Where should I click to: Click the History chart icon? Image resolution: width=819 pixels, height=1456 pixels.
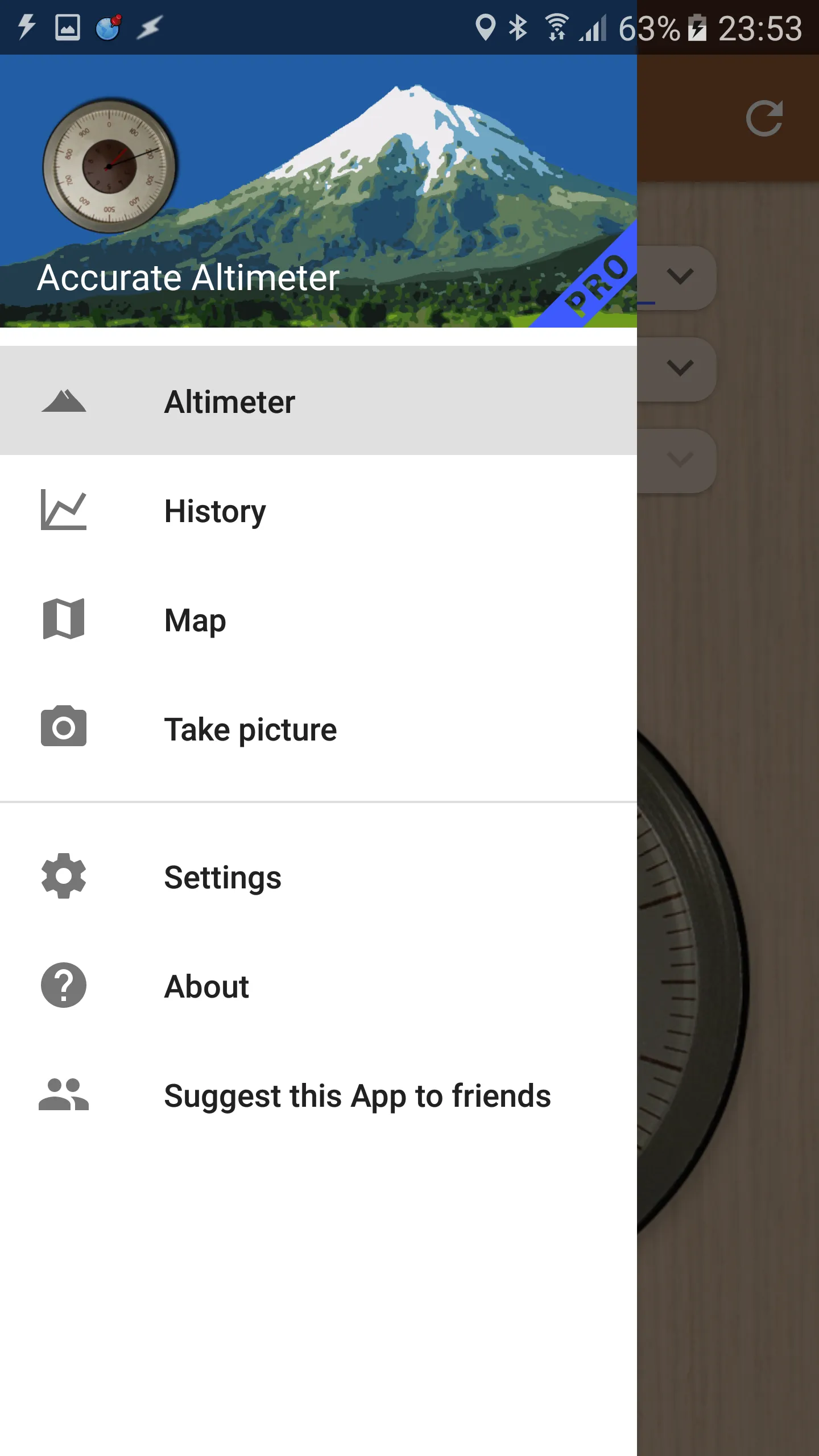(x=63, y=510)
